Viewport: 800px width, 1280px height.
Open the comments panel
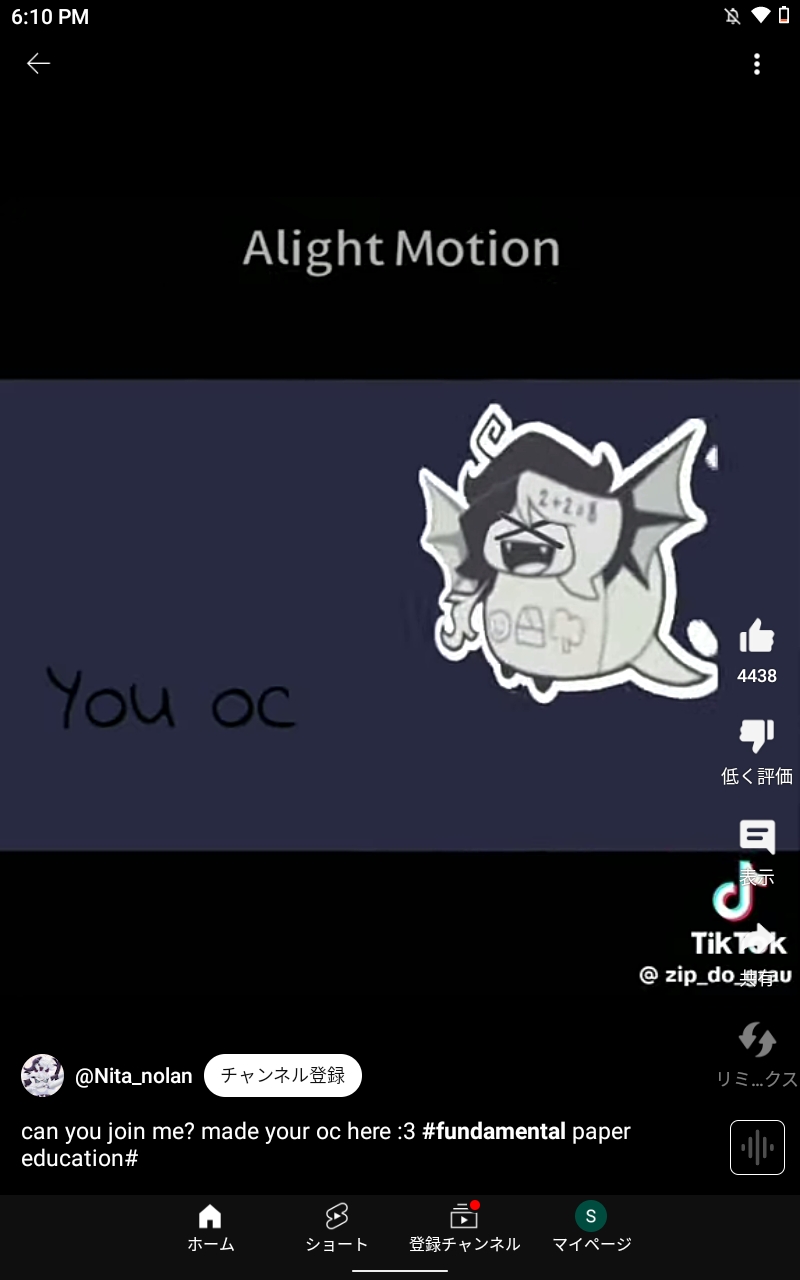tap(757, 838)
